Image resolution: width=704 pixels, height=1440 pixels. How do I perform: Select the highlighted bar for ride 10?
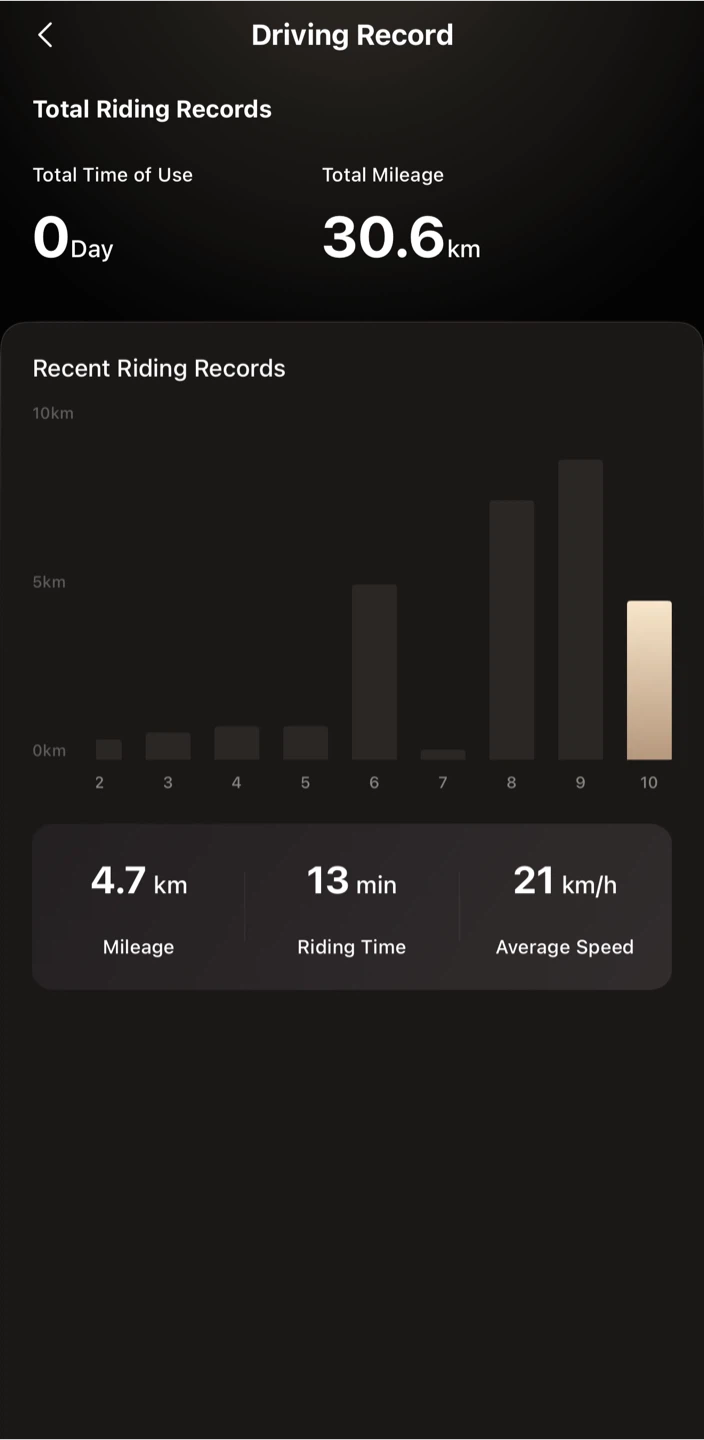click(650, 680)
